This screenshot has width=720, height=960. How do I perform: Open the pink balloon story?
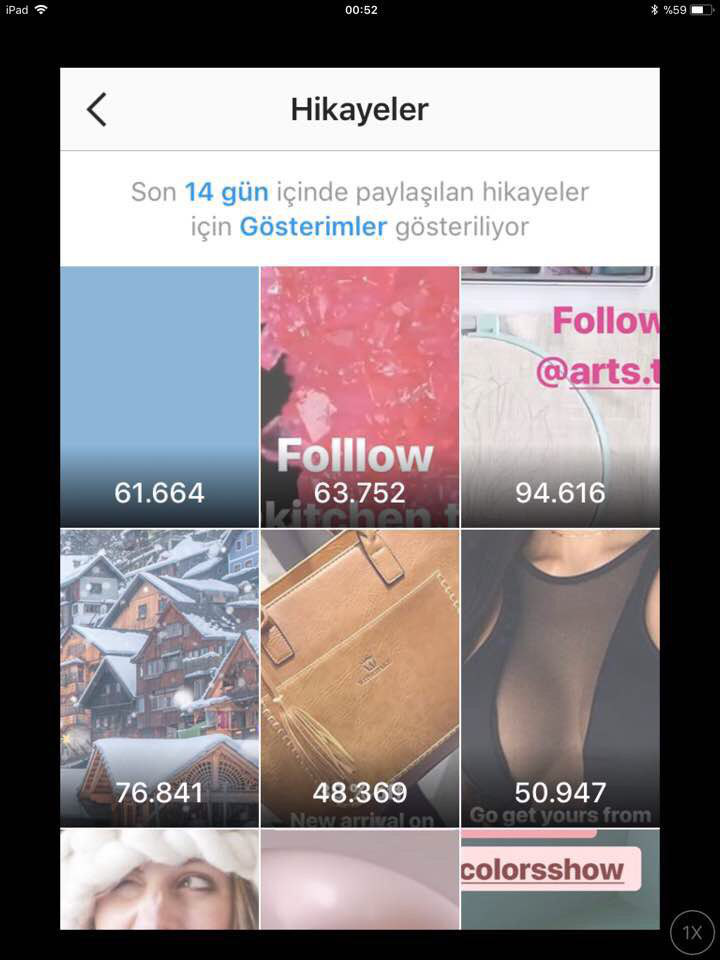click(x=360, y=880)
